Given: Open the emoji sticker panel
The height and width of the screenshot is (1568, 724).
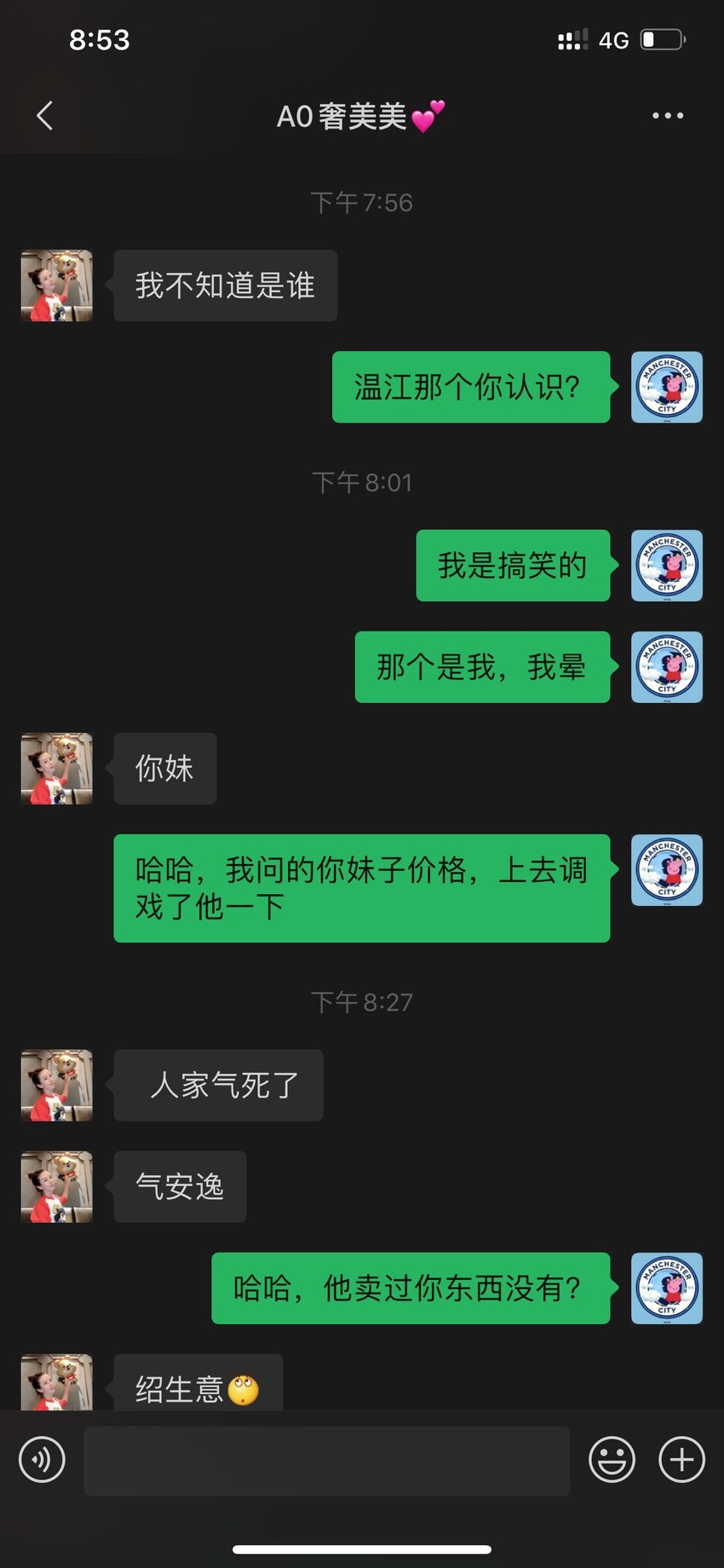Looking at the screenshot, I should [612, 1460].
